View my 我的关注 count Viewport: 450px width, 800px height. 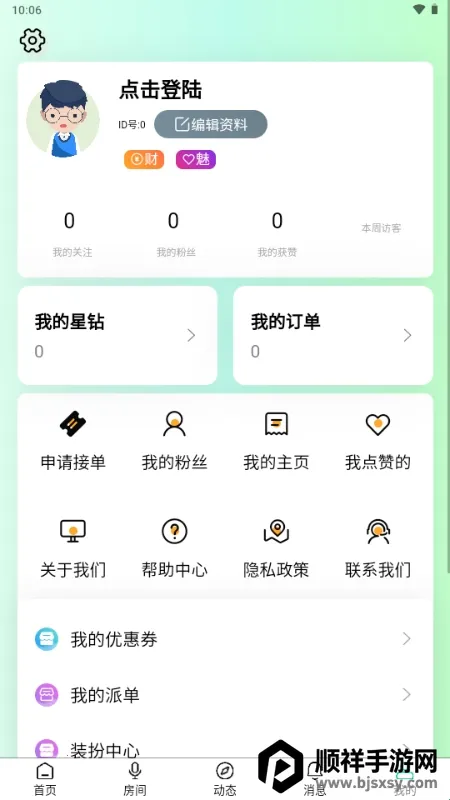click(x=72, y=234)
